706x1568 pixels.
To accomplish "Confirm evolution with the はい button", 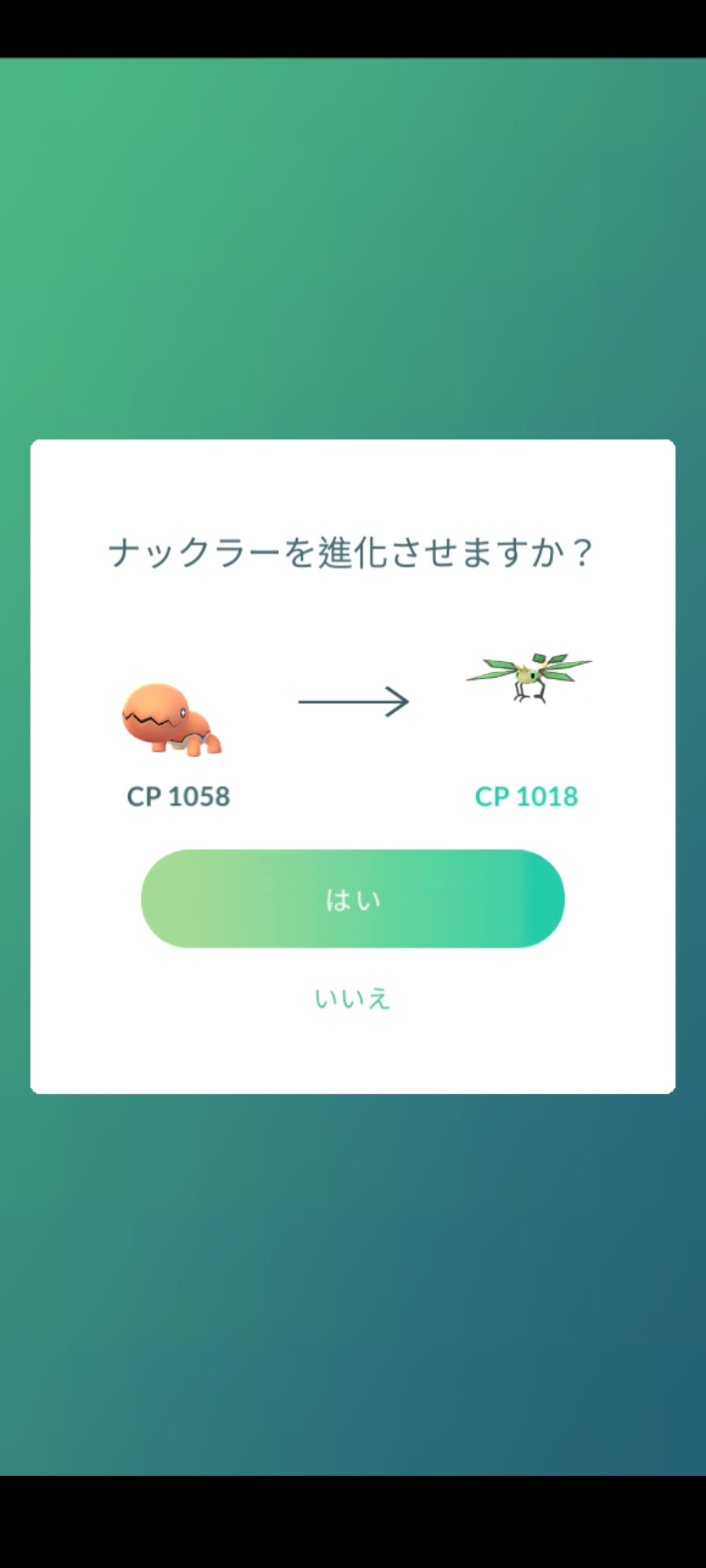I will tap(352, 899).
